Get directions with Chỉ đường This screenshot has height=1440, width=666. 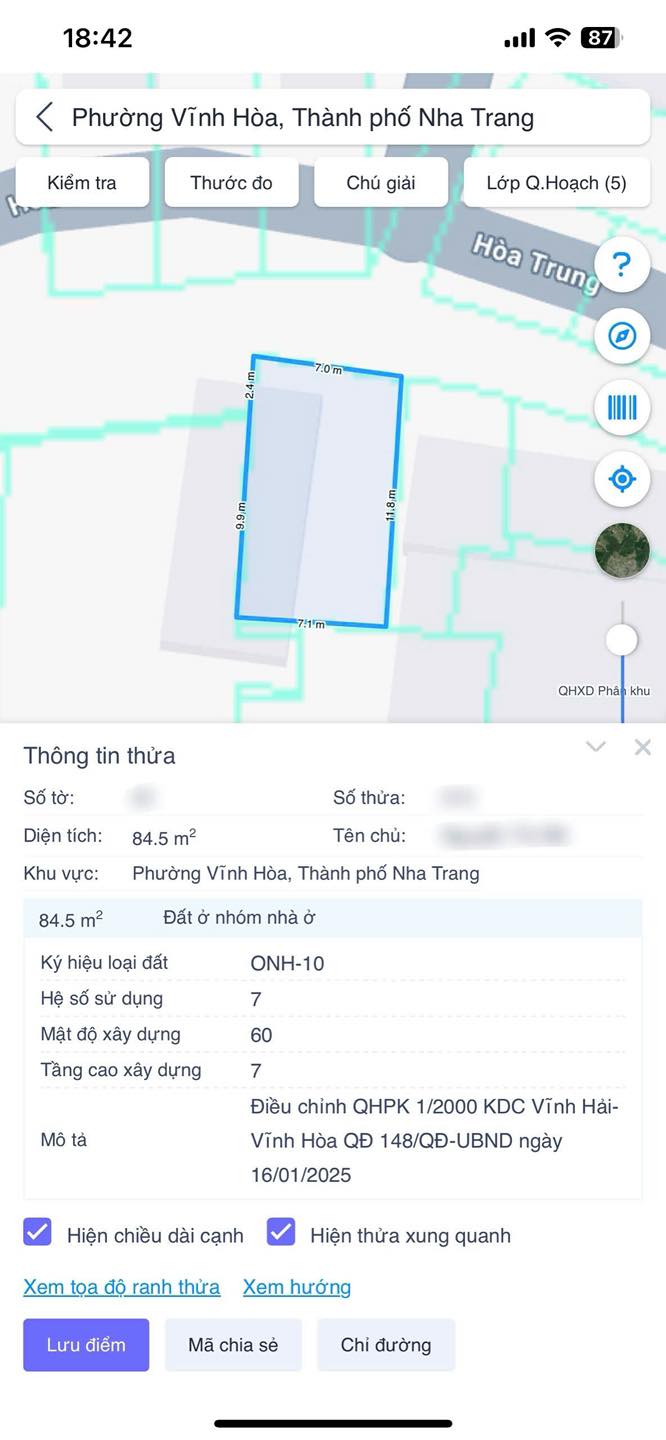(386, 1345)
